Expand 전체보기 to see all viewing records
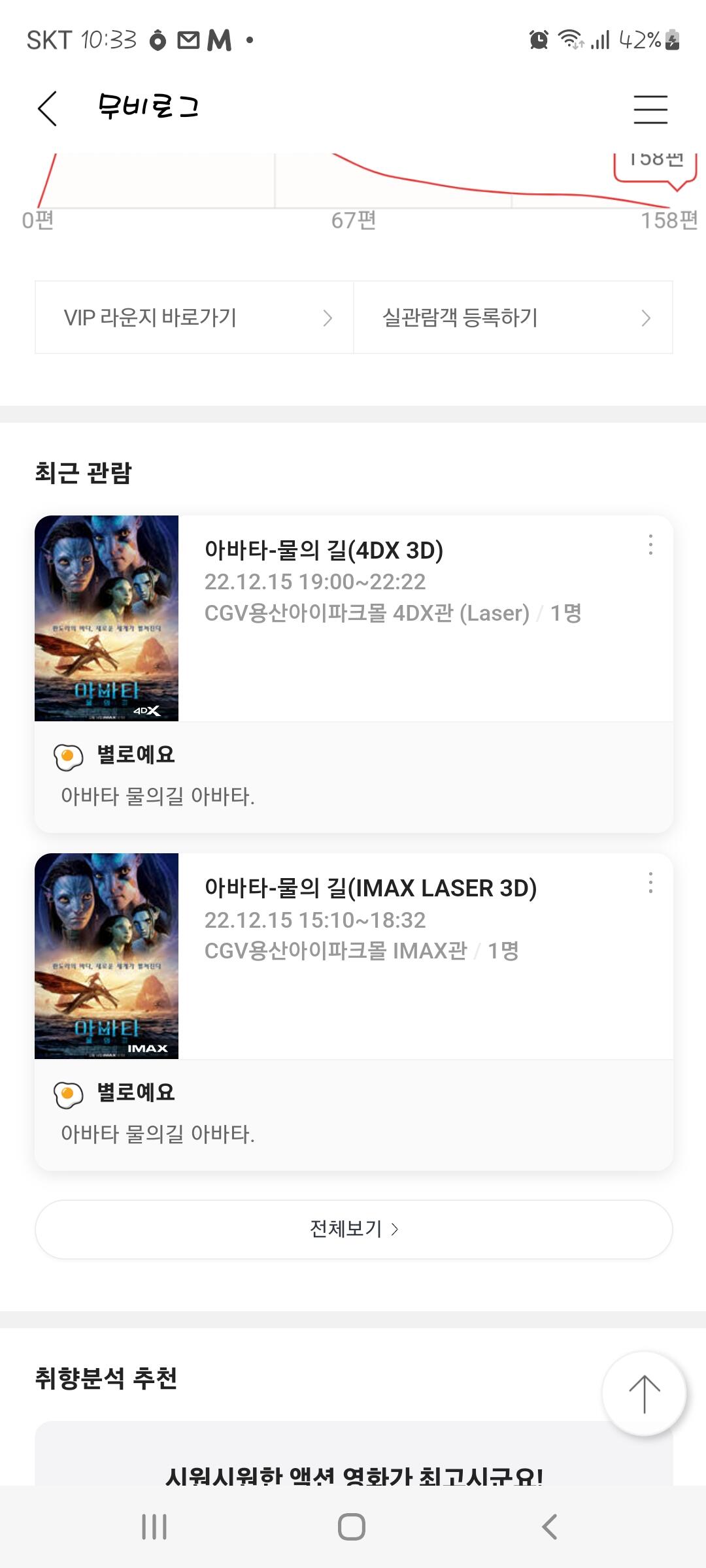This screenshot has height=1568, width=706. (x=353, y=1228)
